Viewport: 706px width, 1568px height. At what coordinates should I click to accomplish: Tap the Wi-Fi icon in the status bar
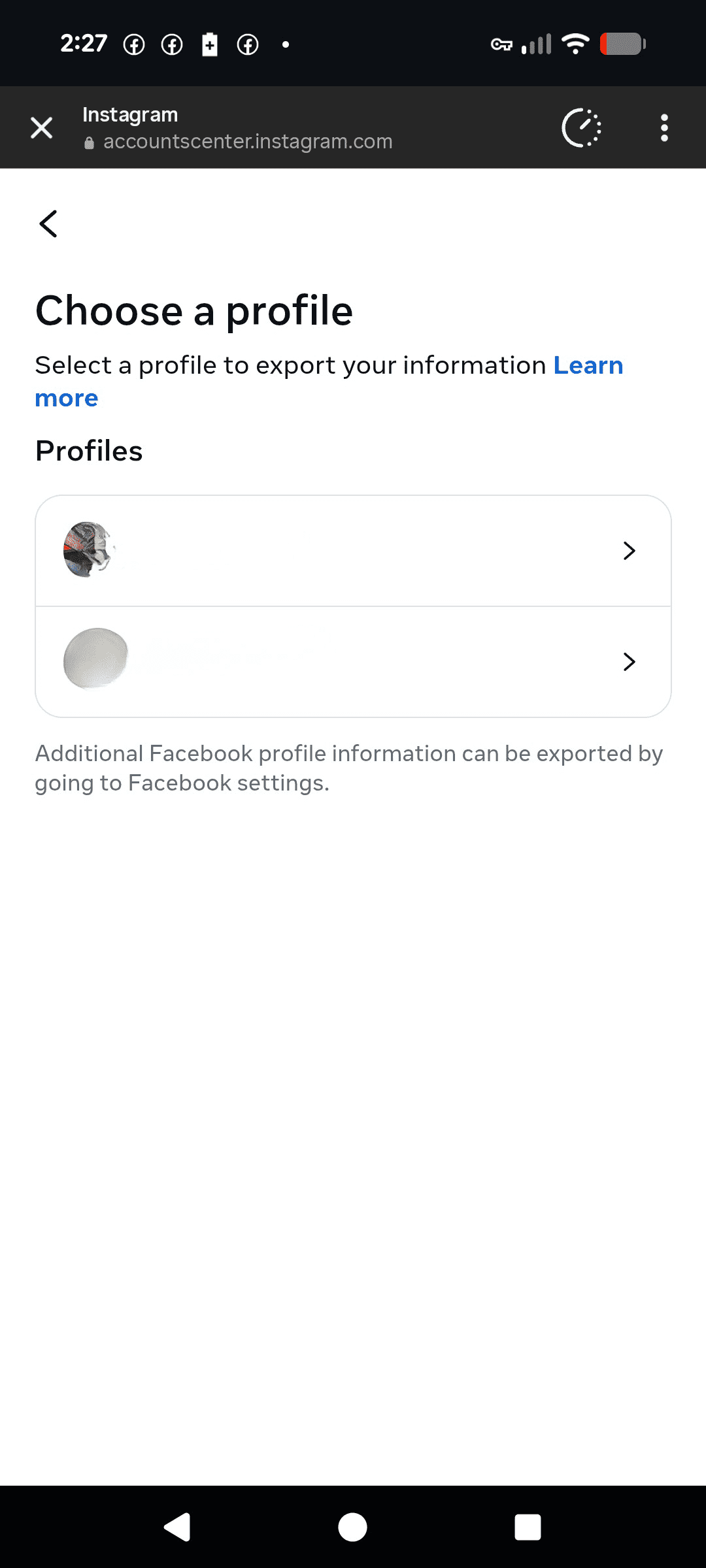(x=573, y=44)
